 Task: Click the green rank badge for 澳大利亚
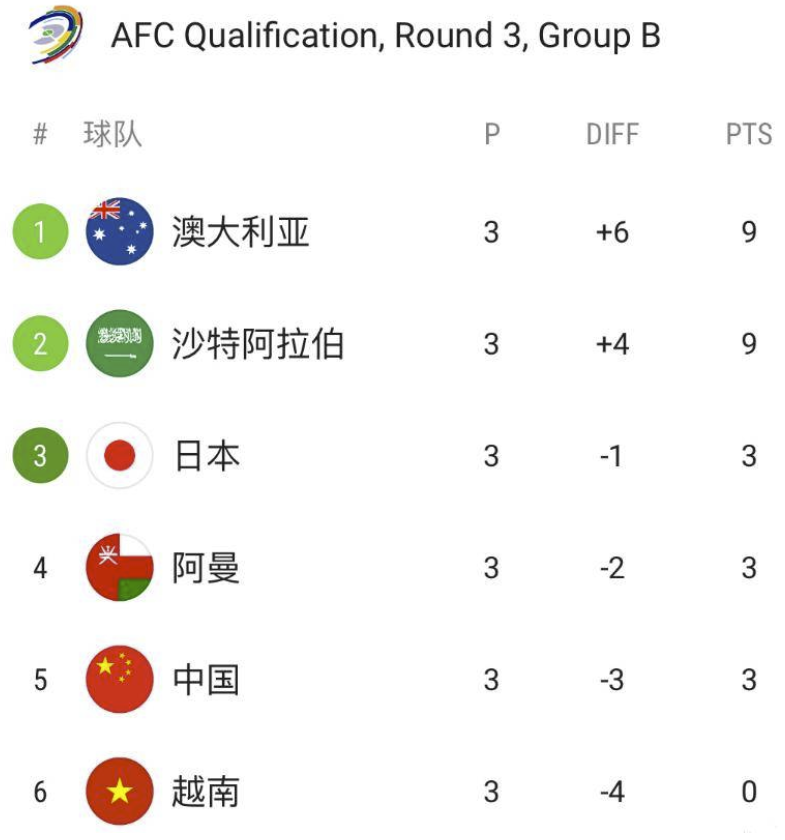pyautogui.click(x=40, y=230)
